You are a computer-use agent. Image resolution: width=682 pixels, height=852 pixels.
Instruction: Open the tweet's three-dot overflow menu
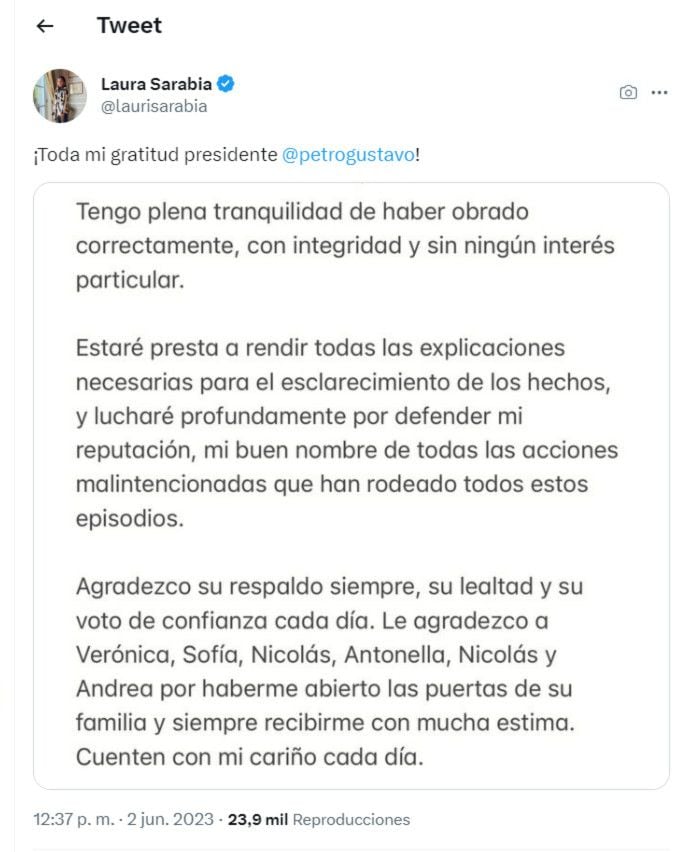(659, 92)
